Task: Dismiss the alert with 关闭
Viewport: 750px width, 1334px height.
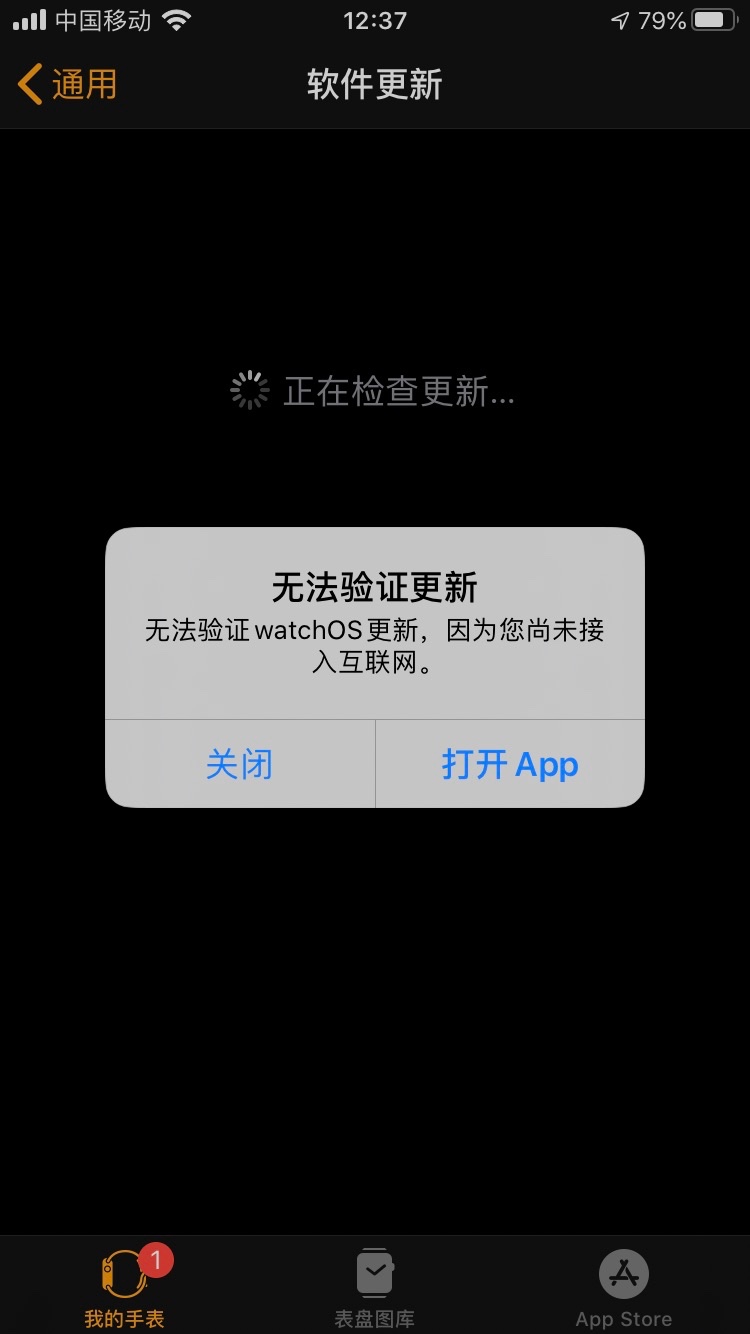Action: (239, 764)
